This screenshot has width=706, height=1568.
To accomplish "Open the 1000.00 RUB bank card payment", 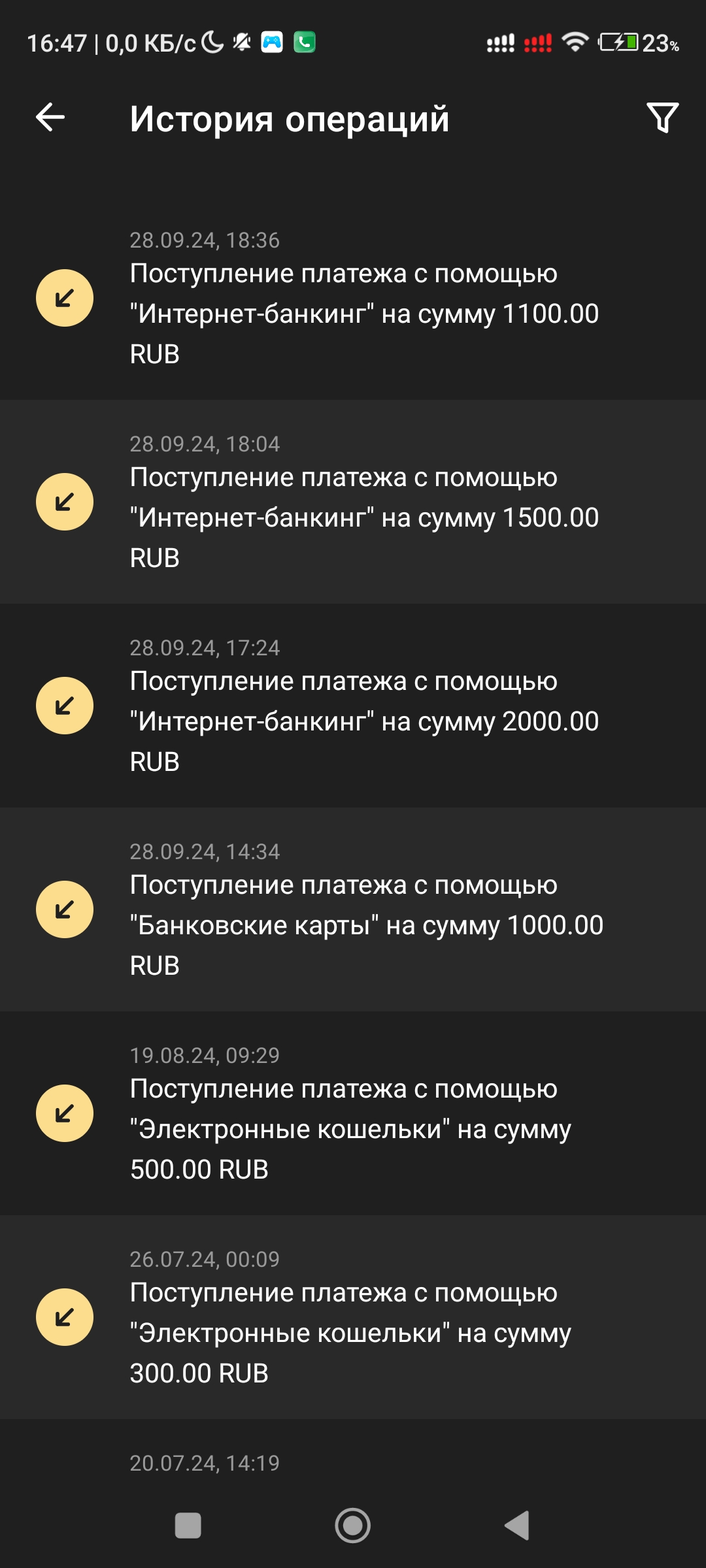I will [x=353, y=910].
